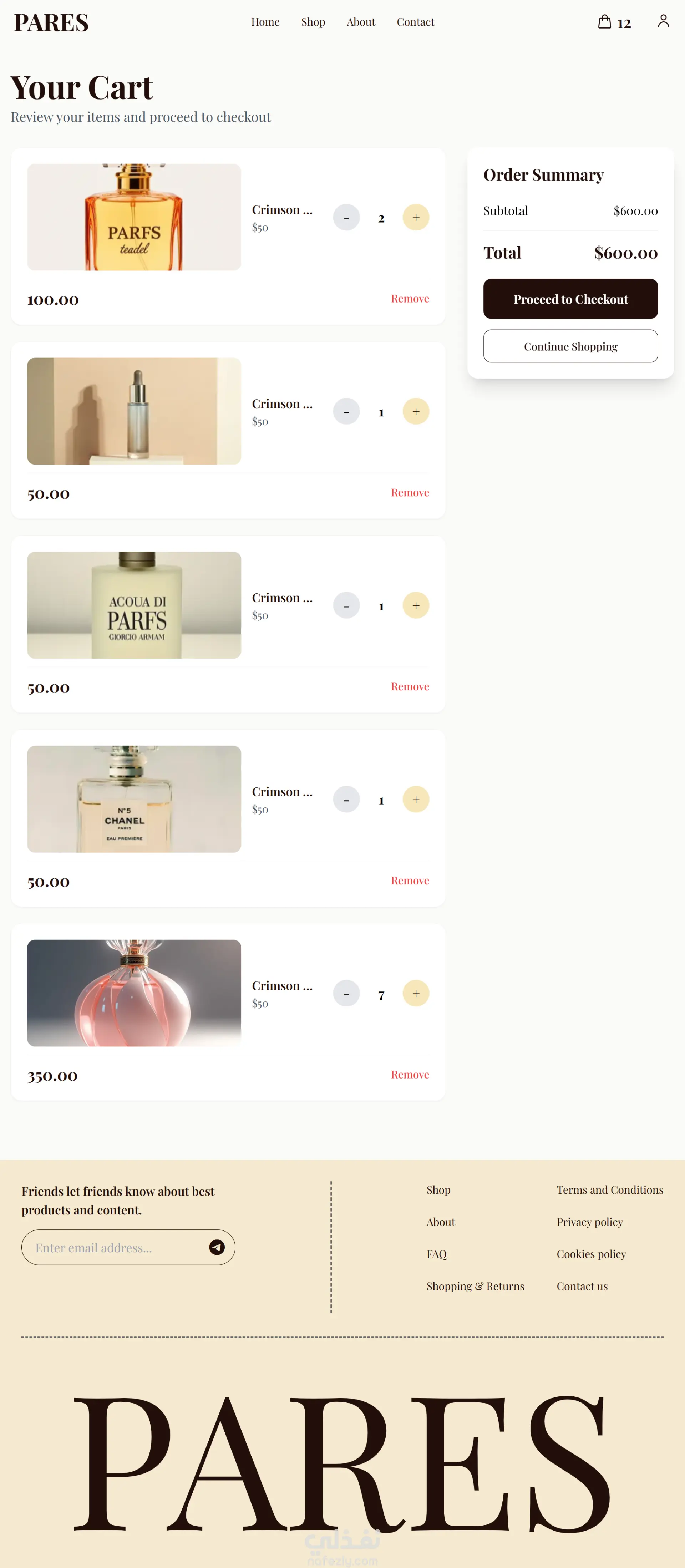685x1568 pixels.
Task: Submit the newsletter email arrow
Action: pos(217,1247)
